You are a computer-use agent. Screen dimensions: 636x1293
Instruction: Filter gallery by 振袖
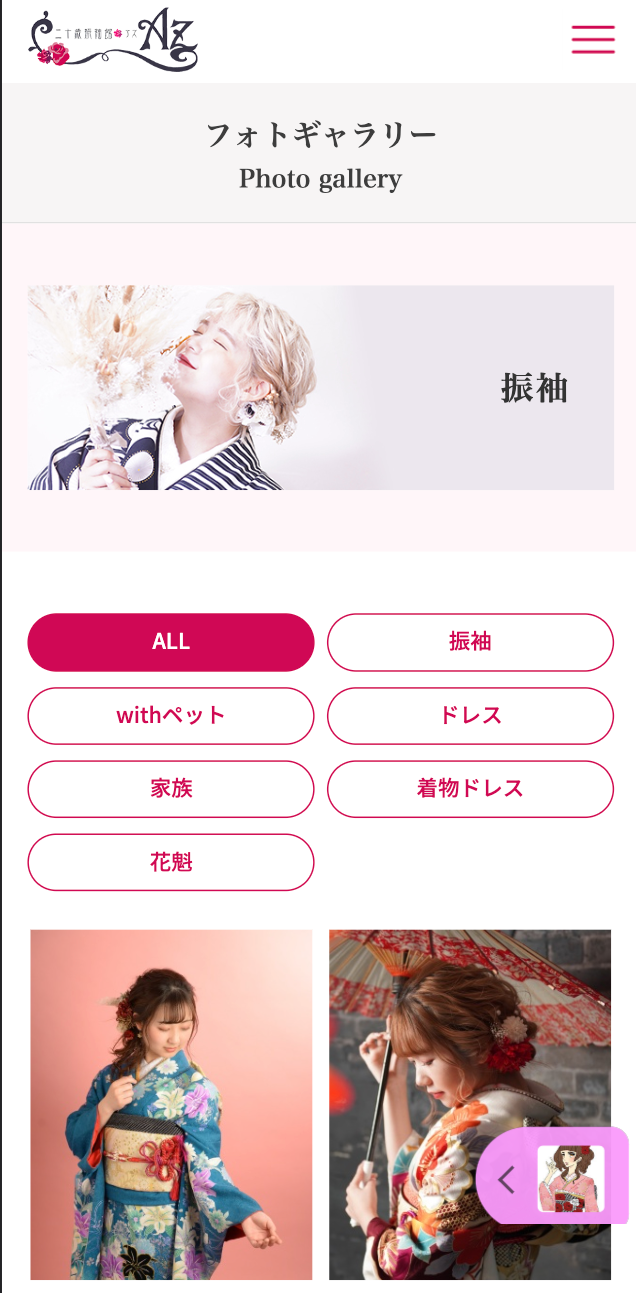pos(470,642)
